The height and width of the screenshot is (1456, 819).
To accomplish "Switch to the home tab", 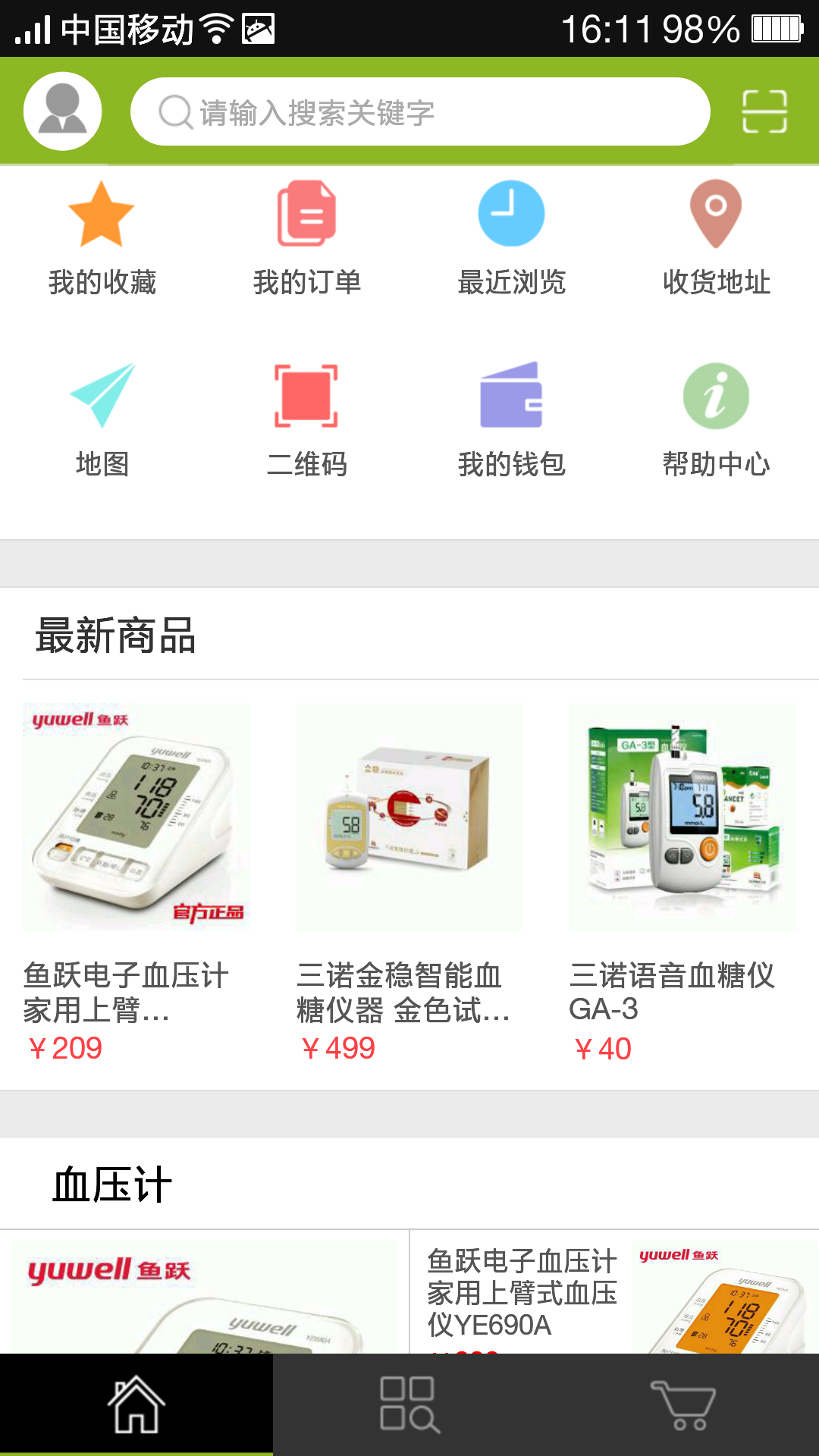I will pos(136,1404).
